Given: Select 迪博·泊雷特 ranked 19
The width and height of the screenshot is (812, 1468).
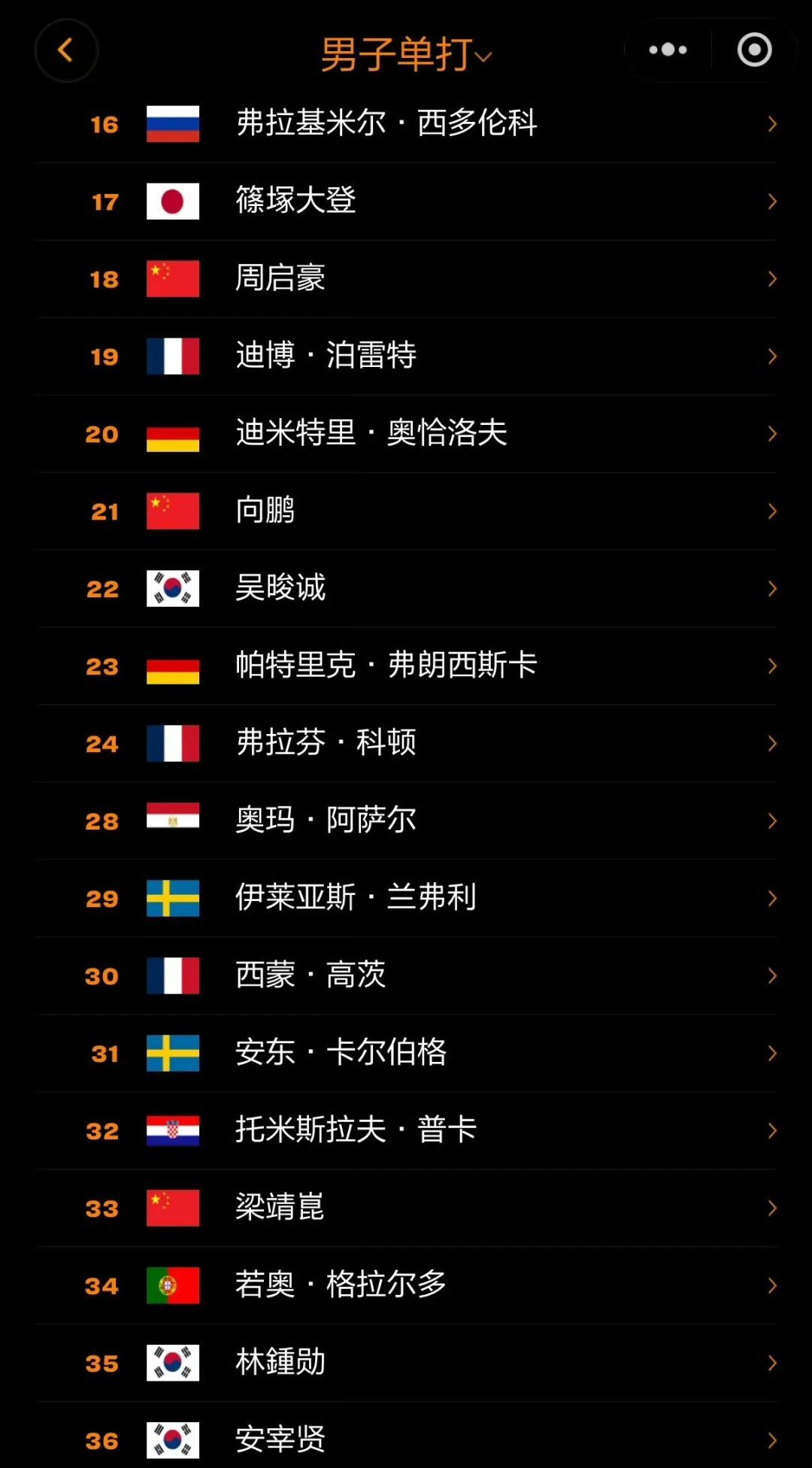Looking at the screenshot, I should point(406,356).
